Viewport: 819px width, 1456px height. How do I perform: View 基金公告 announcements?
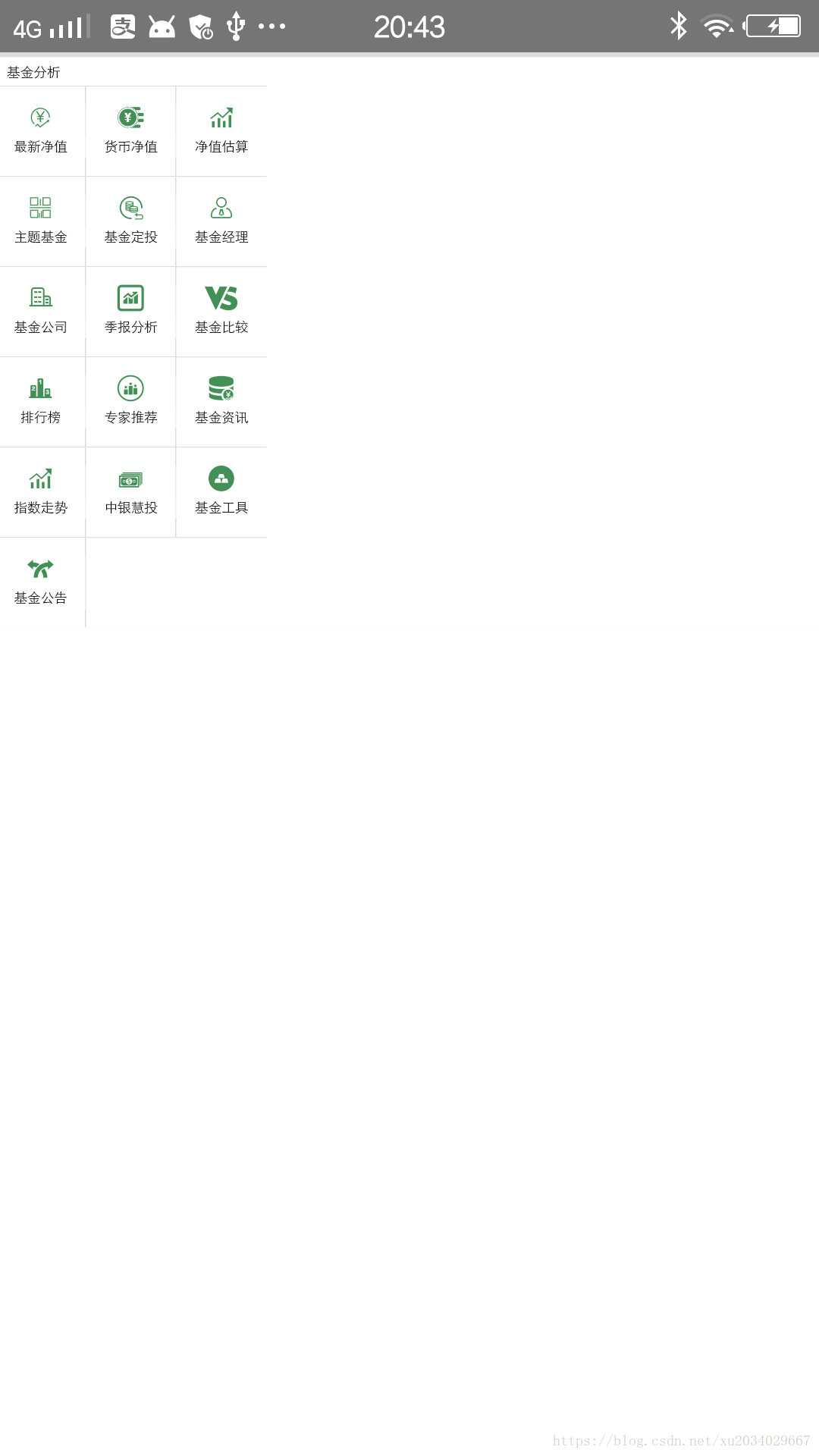coord(42,582)
